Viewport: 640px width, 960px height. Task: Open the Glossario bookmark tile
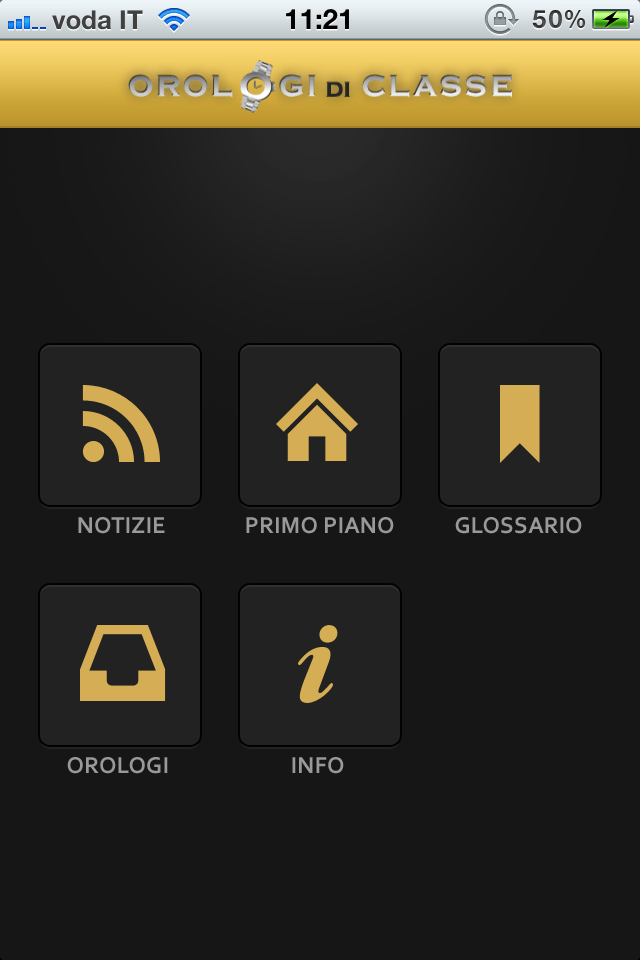click(x=519, y=425)
